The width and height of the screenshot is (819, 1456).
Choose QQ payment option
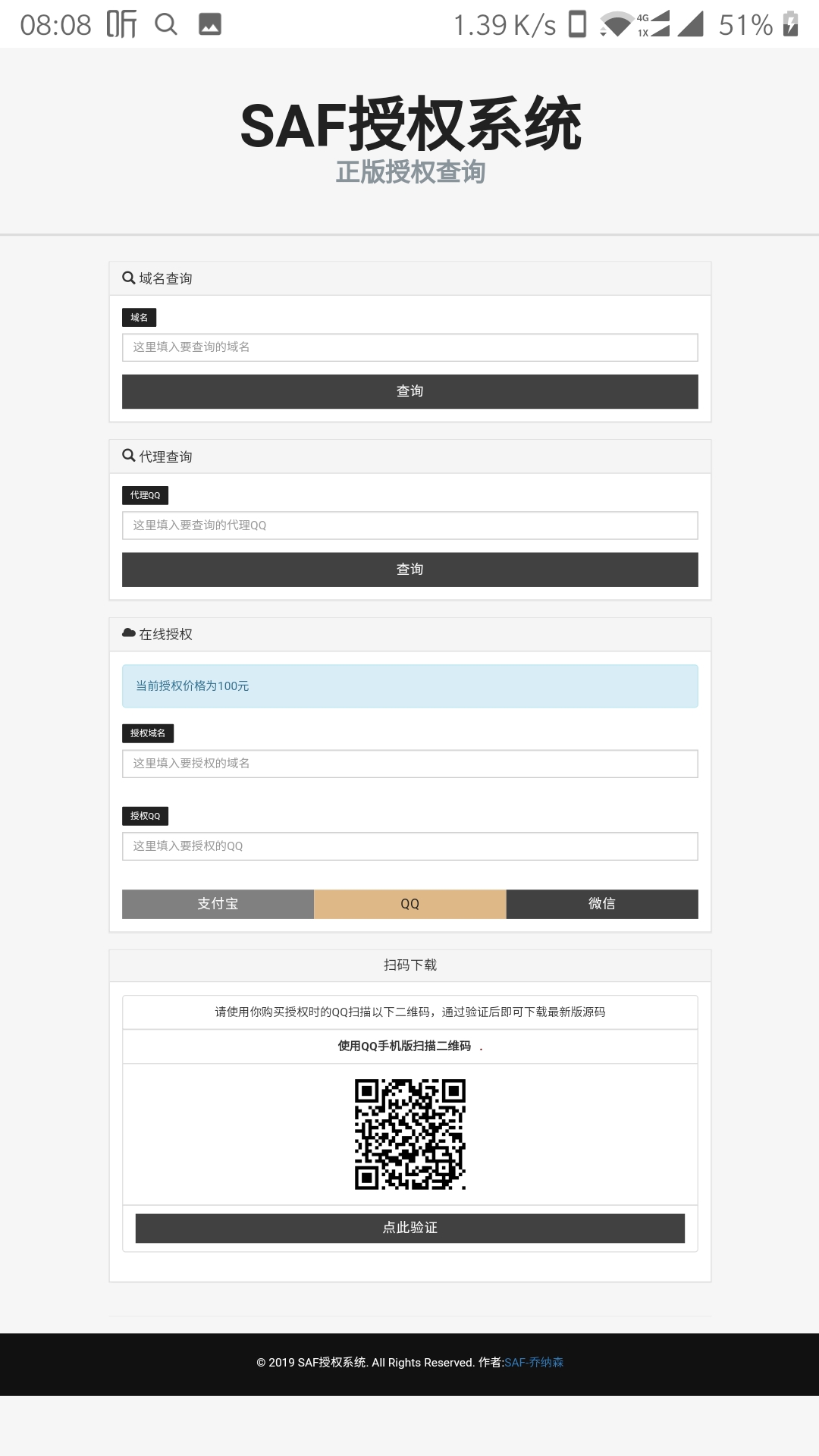coord(409,904)
